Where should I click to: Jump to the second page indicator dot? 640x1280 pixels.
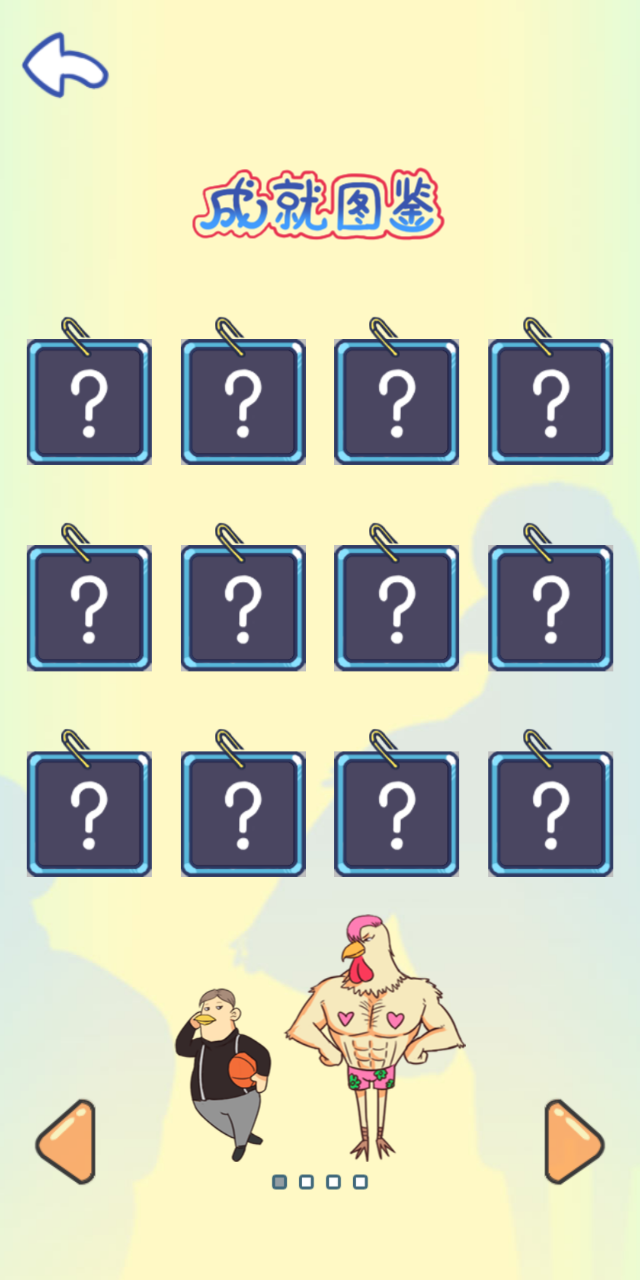[x=307, y=1182]
